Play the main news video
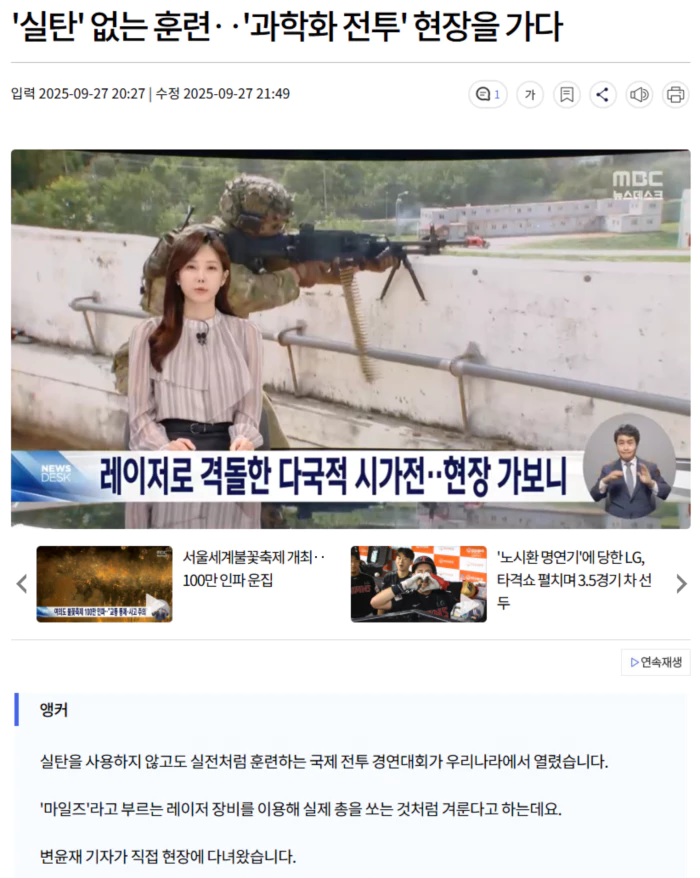Image resolution: width=700 pixels, height=878 pixels. pyautogui.click(x=350, y=339)
